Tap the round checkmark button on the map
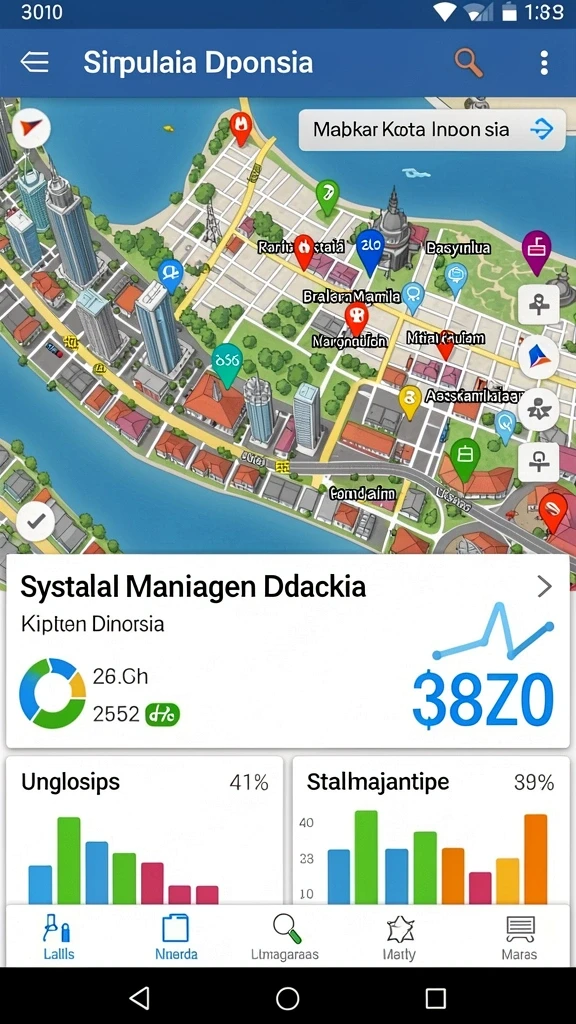Viewport: 576px width, 1024px height. (35, 520)
